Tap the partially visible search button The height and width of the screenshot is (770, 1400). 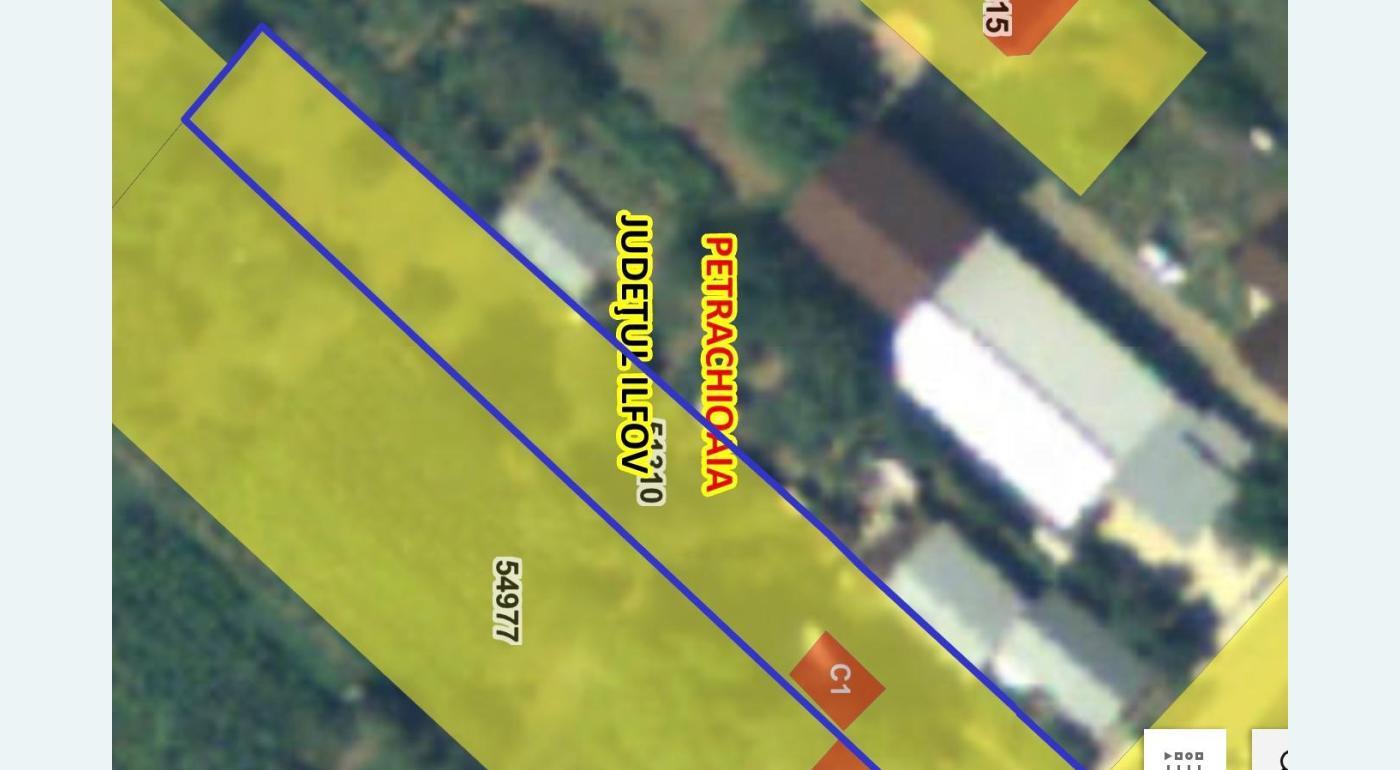pyautogui.click(x=1272, y=753)
